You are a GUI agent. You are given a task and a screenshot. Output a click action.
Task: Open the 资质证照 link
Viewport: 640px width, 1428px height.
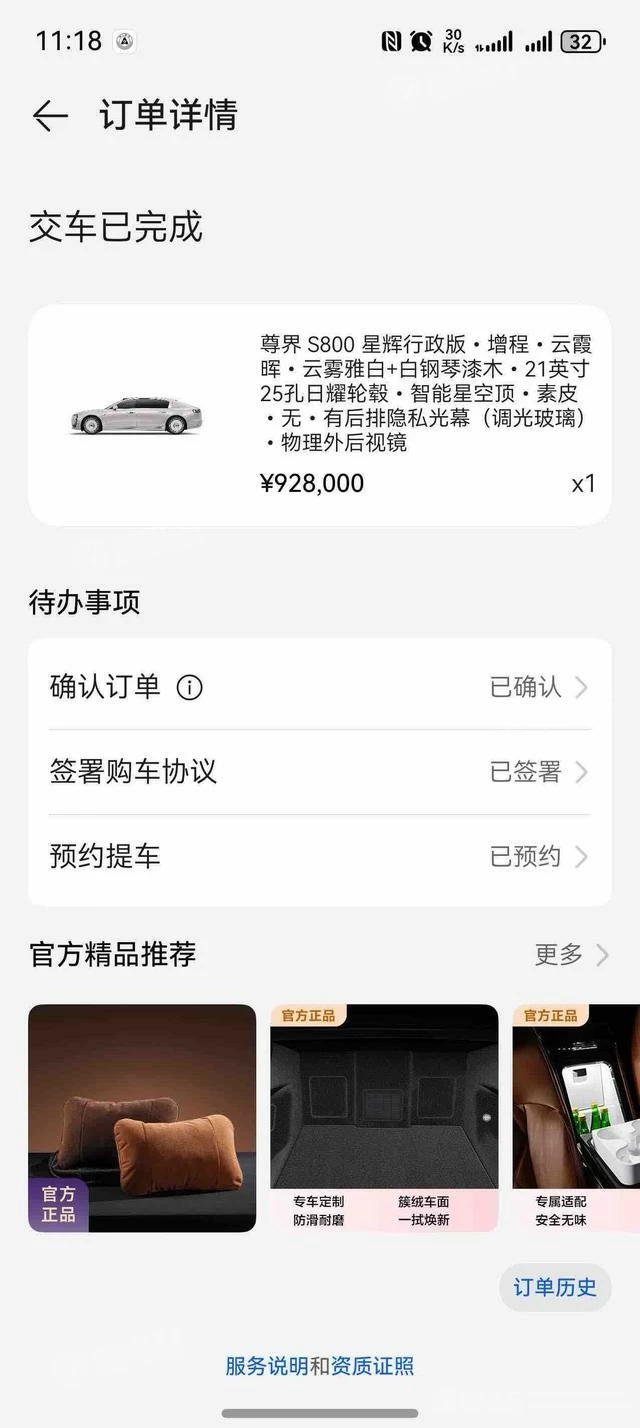point(373,1366)
